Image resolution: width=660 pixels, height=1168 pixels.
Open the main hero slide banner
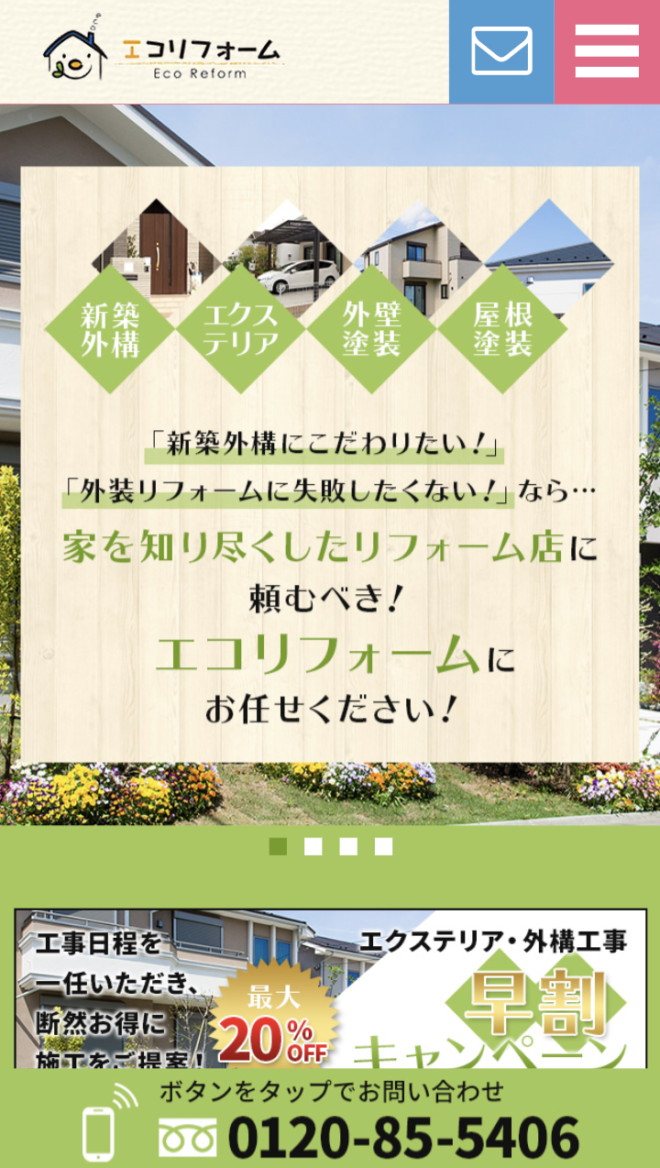(330, 465)
